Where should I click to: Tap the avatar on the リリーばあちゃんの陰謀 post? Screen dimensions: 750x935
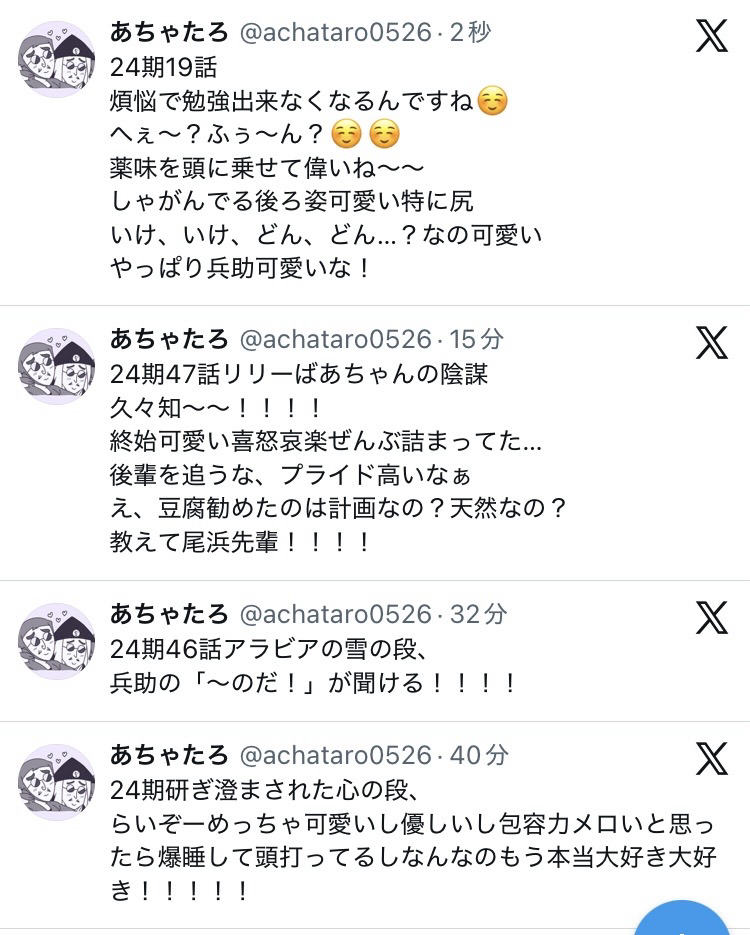56,366
